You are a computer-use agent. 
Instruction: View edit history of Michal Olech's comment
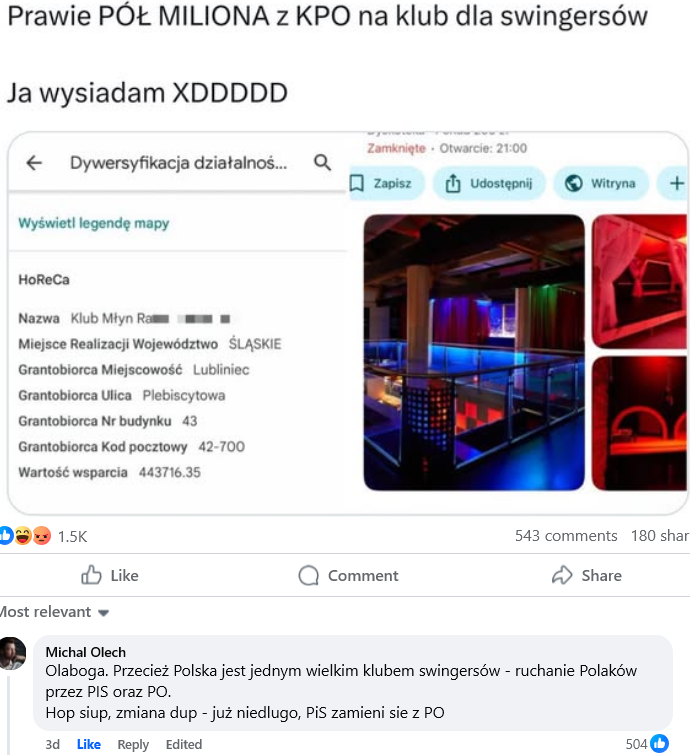[x=184, y=744]
